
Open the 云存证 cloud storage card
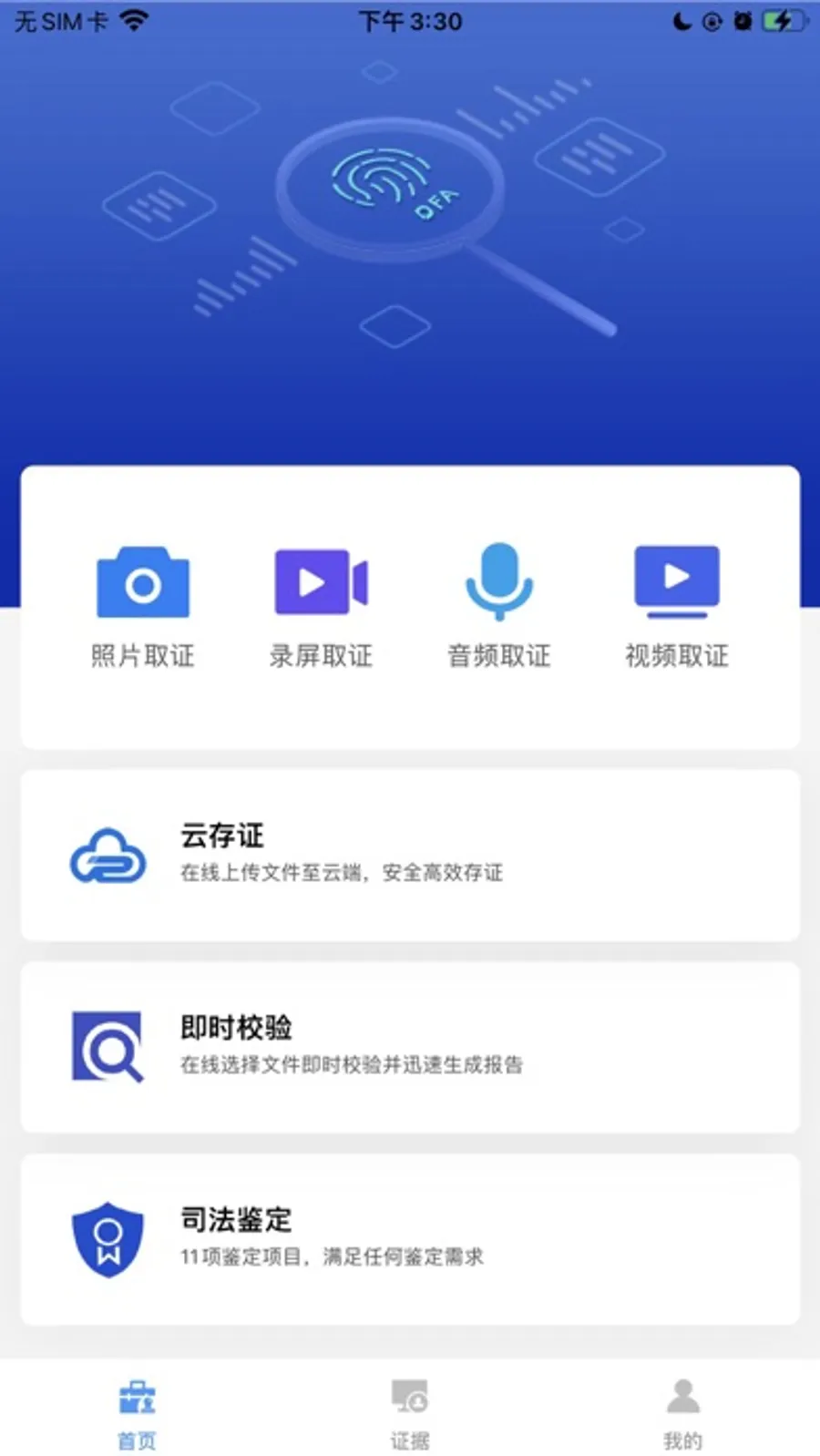pyautogui.click(x=410, y=855)
